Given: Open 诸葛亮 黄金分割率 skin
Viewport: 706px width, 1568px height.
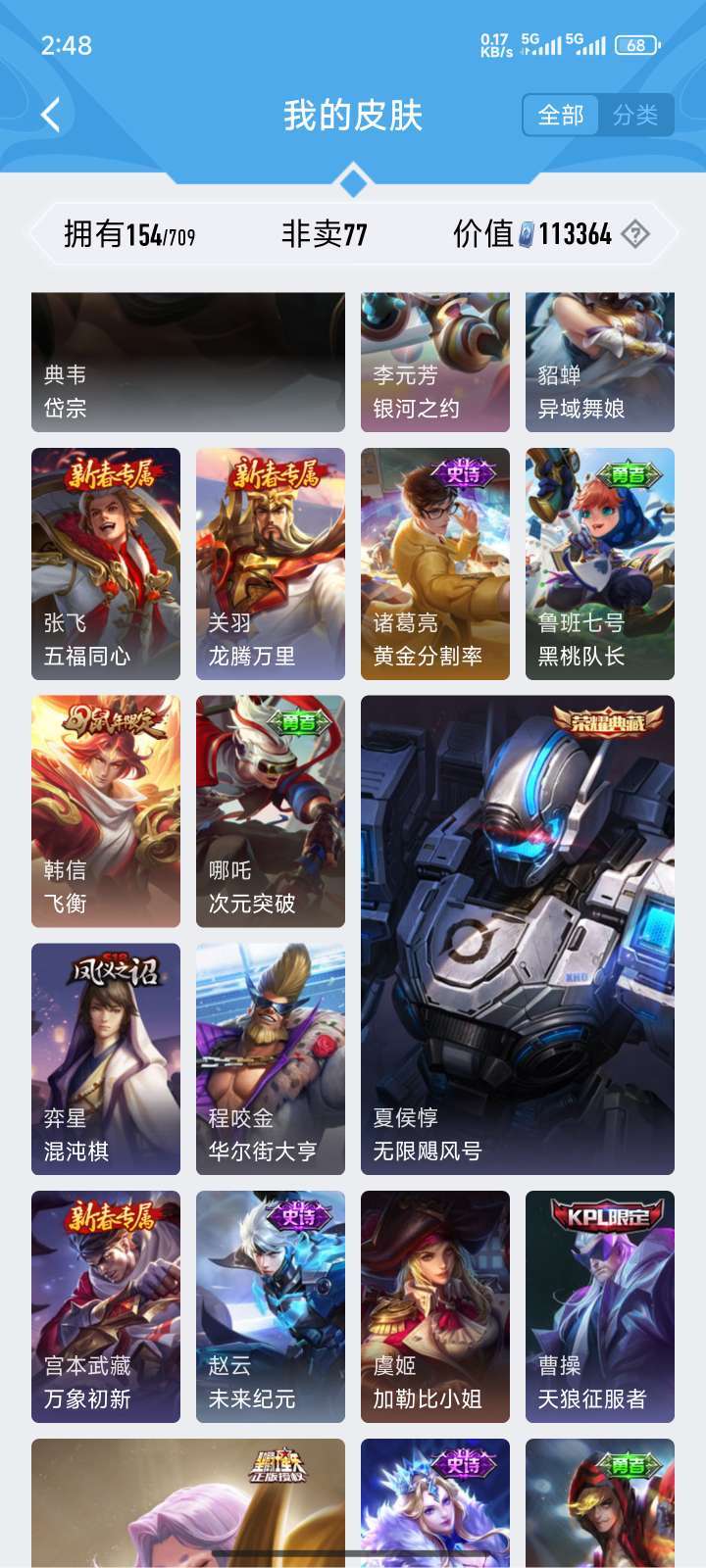Looking at the screenshot, I should (x=435, y=563).
